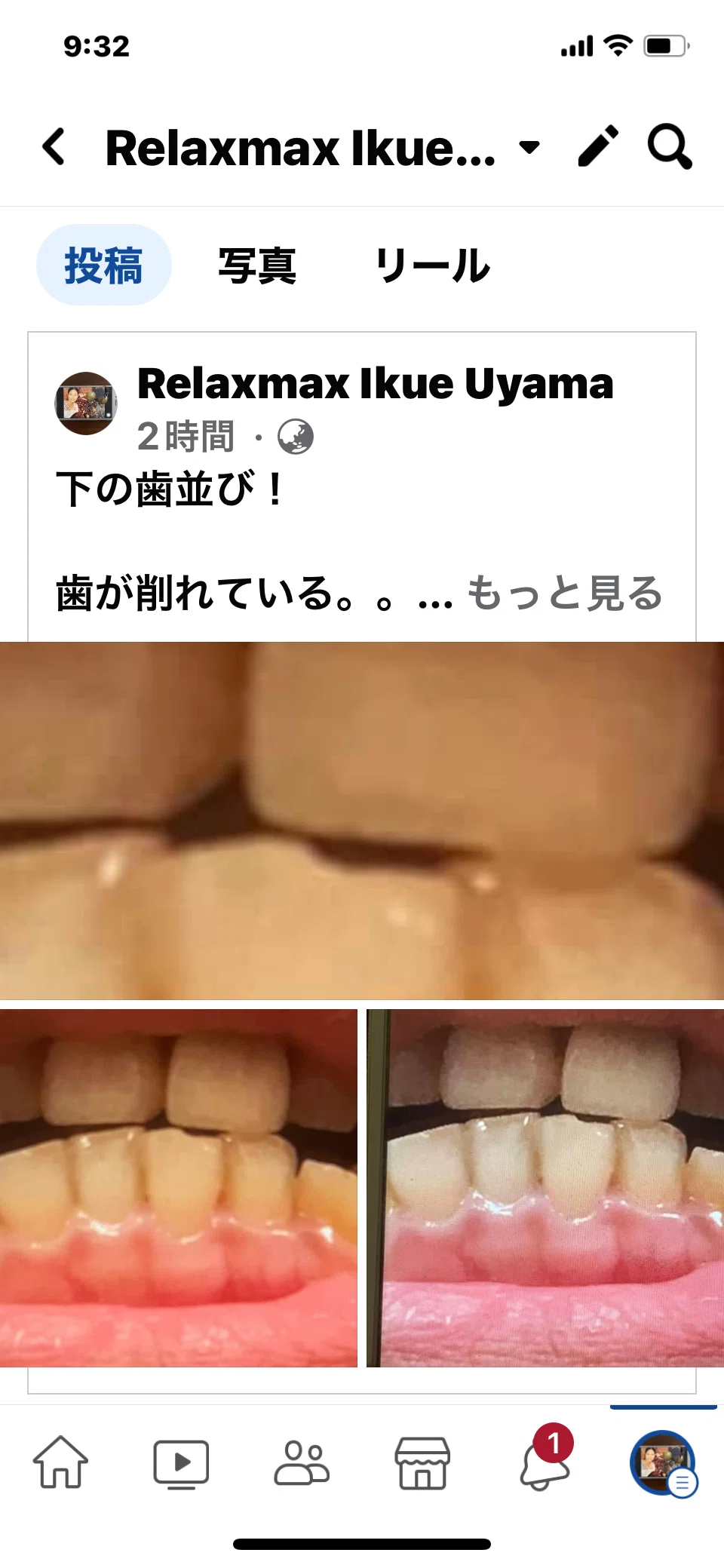Tap the pencil edit icon
This screenshot has height=1568, width=724.
(598, 146)
